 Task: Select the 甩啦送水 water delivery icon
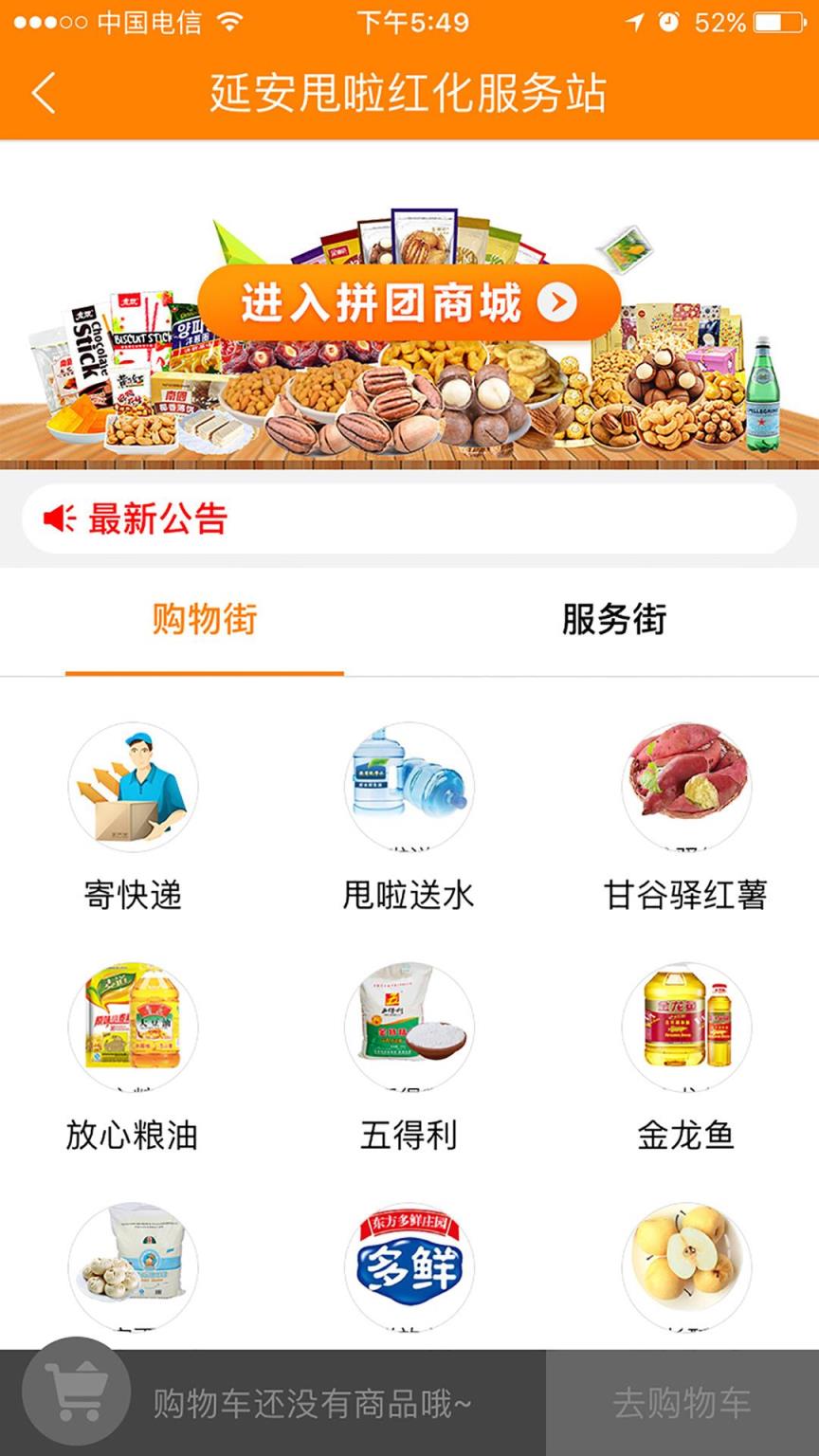(x=409, y=787)
